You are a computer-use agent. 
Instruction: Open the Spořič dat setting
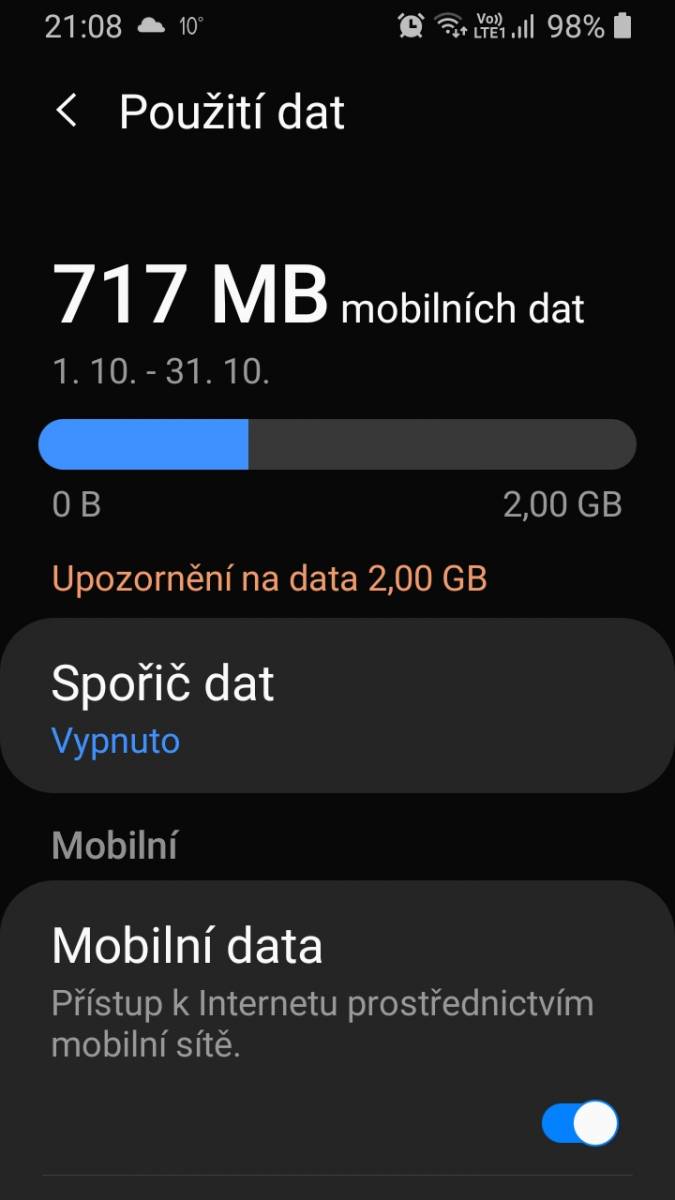(337, 706)
